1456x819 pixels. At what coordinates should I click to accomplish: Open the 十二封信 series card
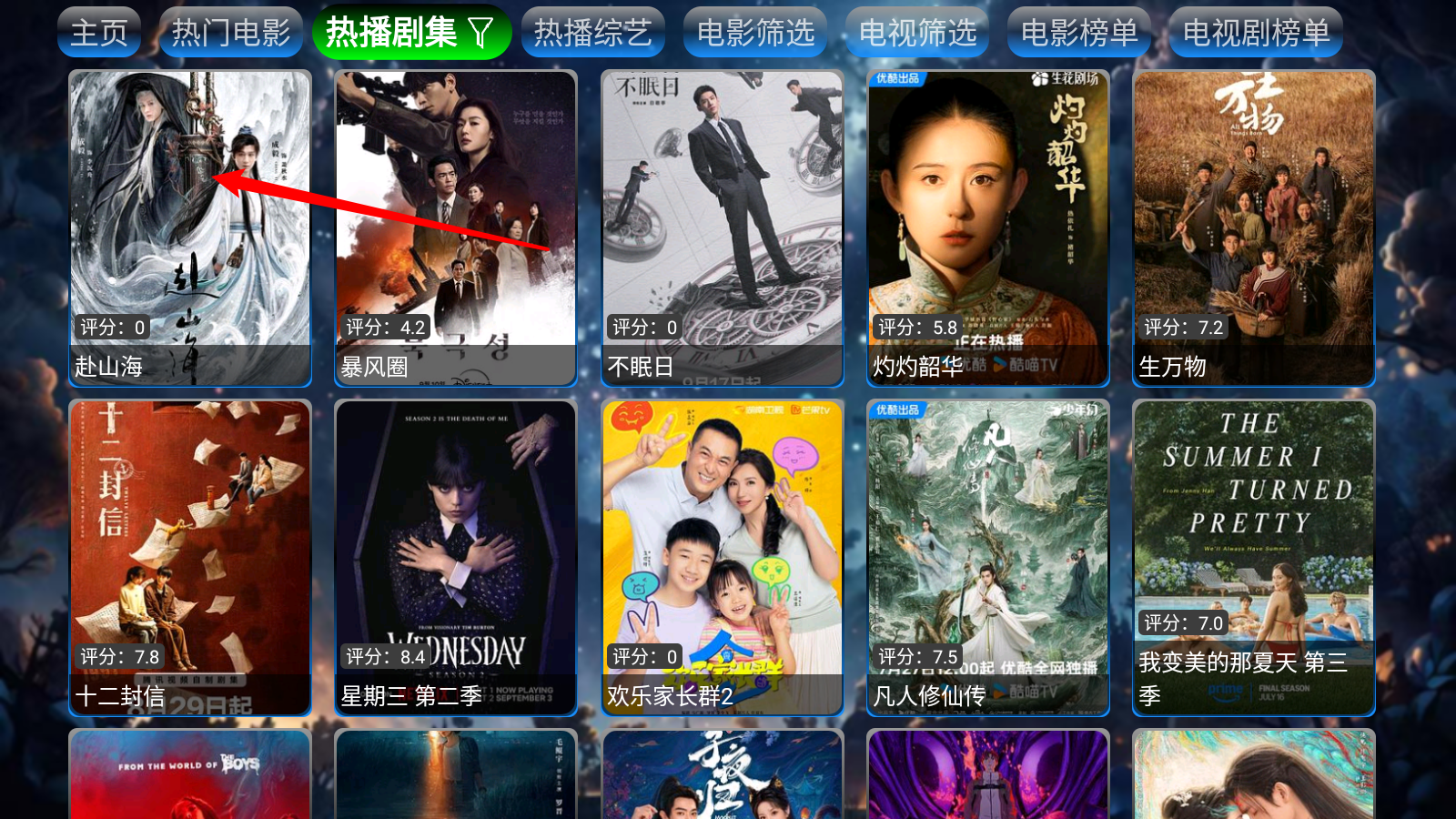click(190, 557)
